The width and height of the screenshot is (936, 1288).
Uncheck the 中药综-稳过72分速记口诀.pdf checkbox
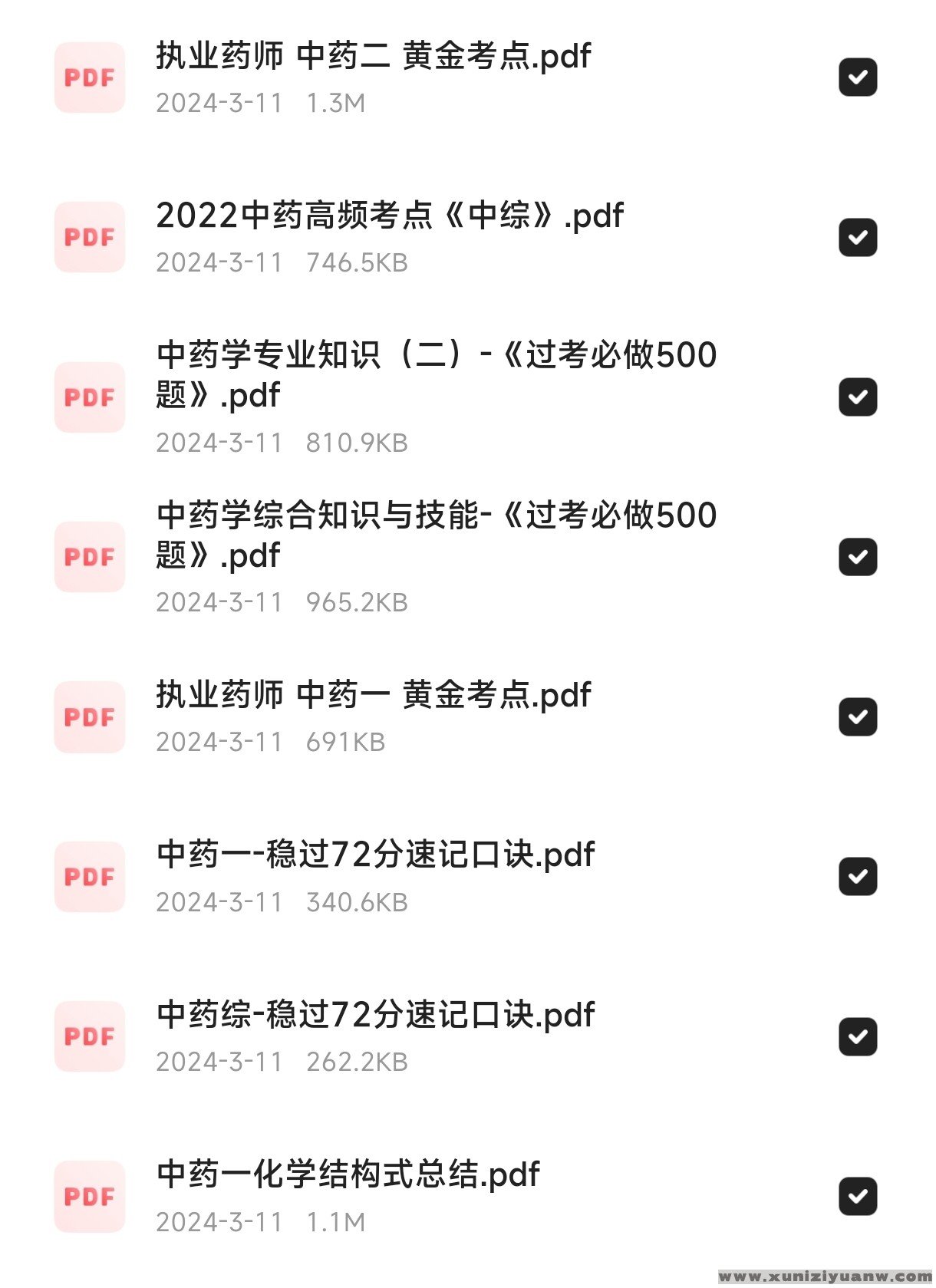(858, 1037)
